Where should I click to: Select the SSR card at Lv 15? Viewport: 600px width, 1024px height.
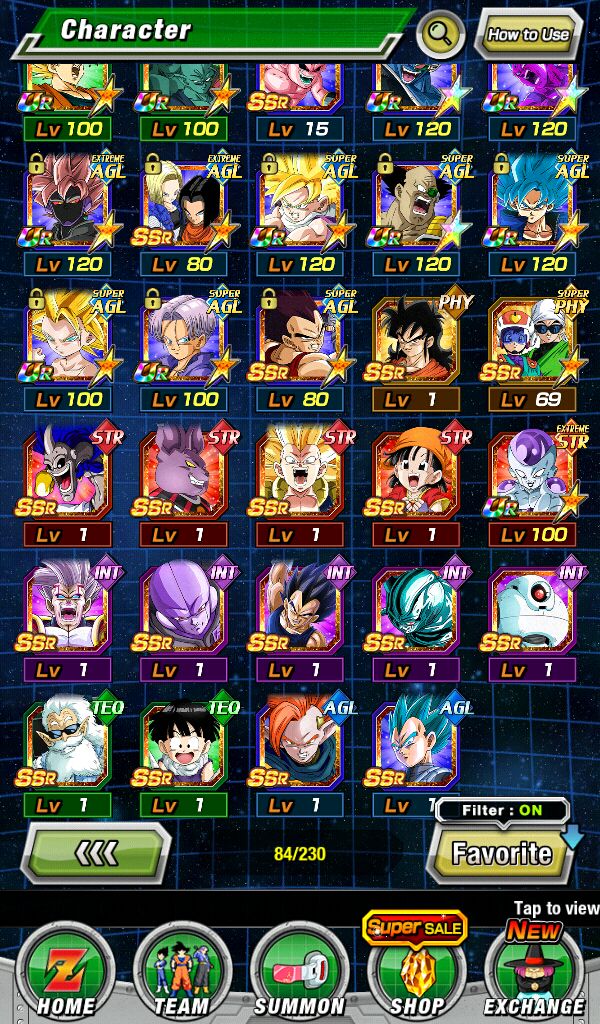pyautogui.click(x=300, y=98)
